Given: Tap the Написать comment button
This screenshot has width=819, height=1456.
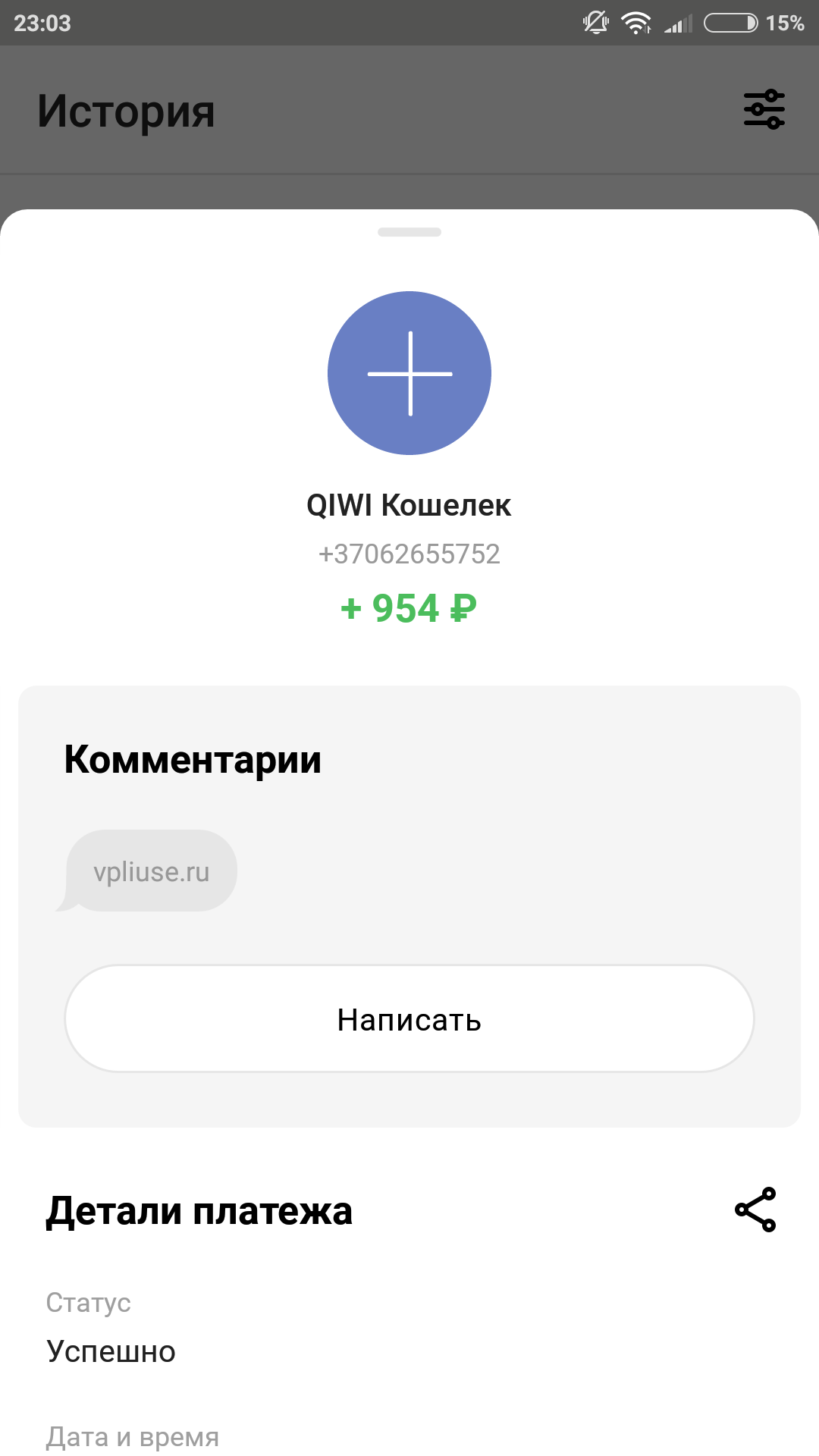Looking at the screenshot, I should pos(409,1018).
